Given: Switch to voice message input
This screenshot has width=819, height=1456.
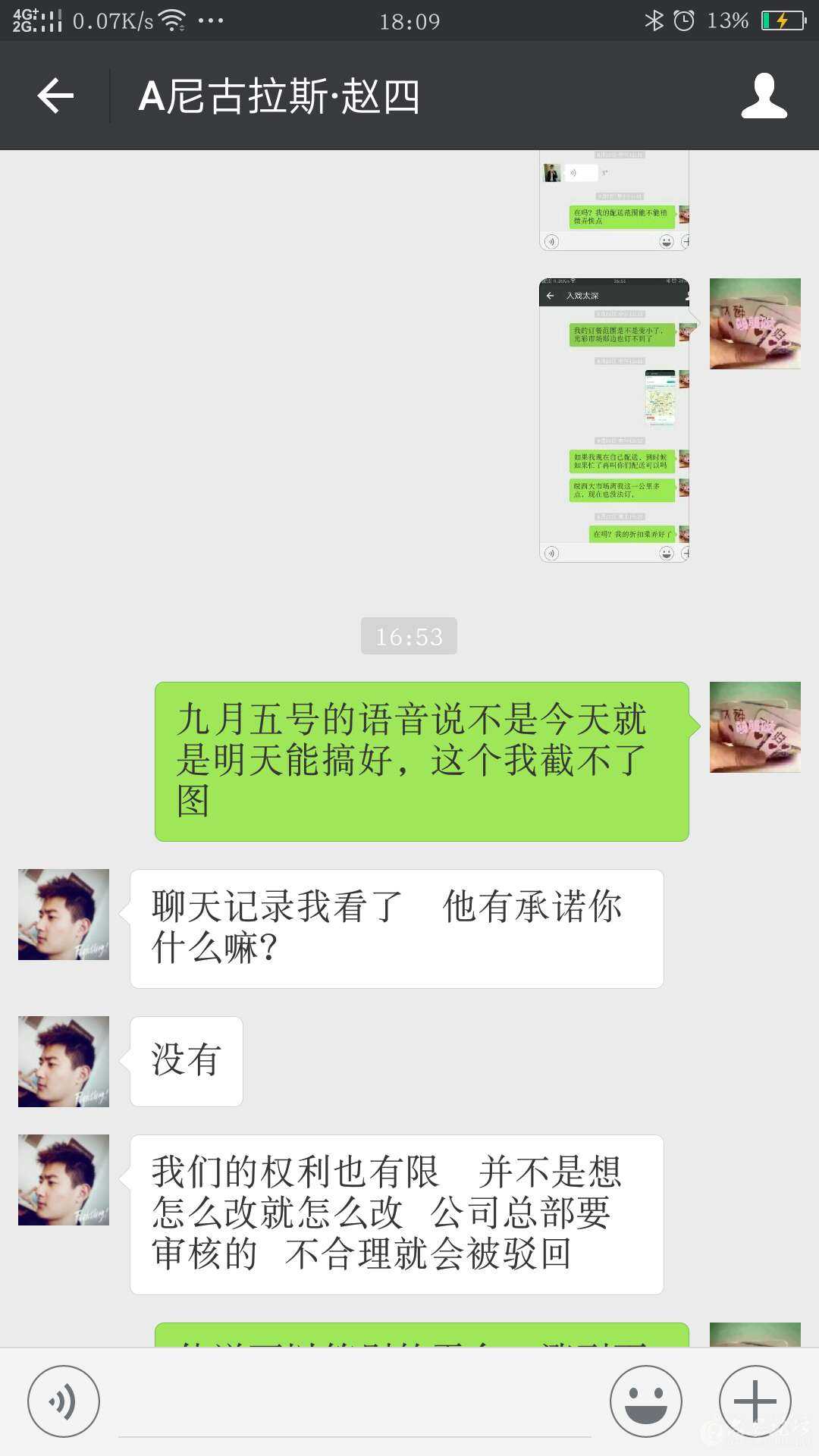Looking at the screenshot, I should tap(63, 1401).
